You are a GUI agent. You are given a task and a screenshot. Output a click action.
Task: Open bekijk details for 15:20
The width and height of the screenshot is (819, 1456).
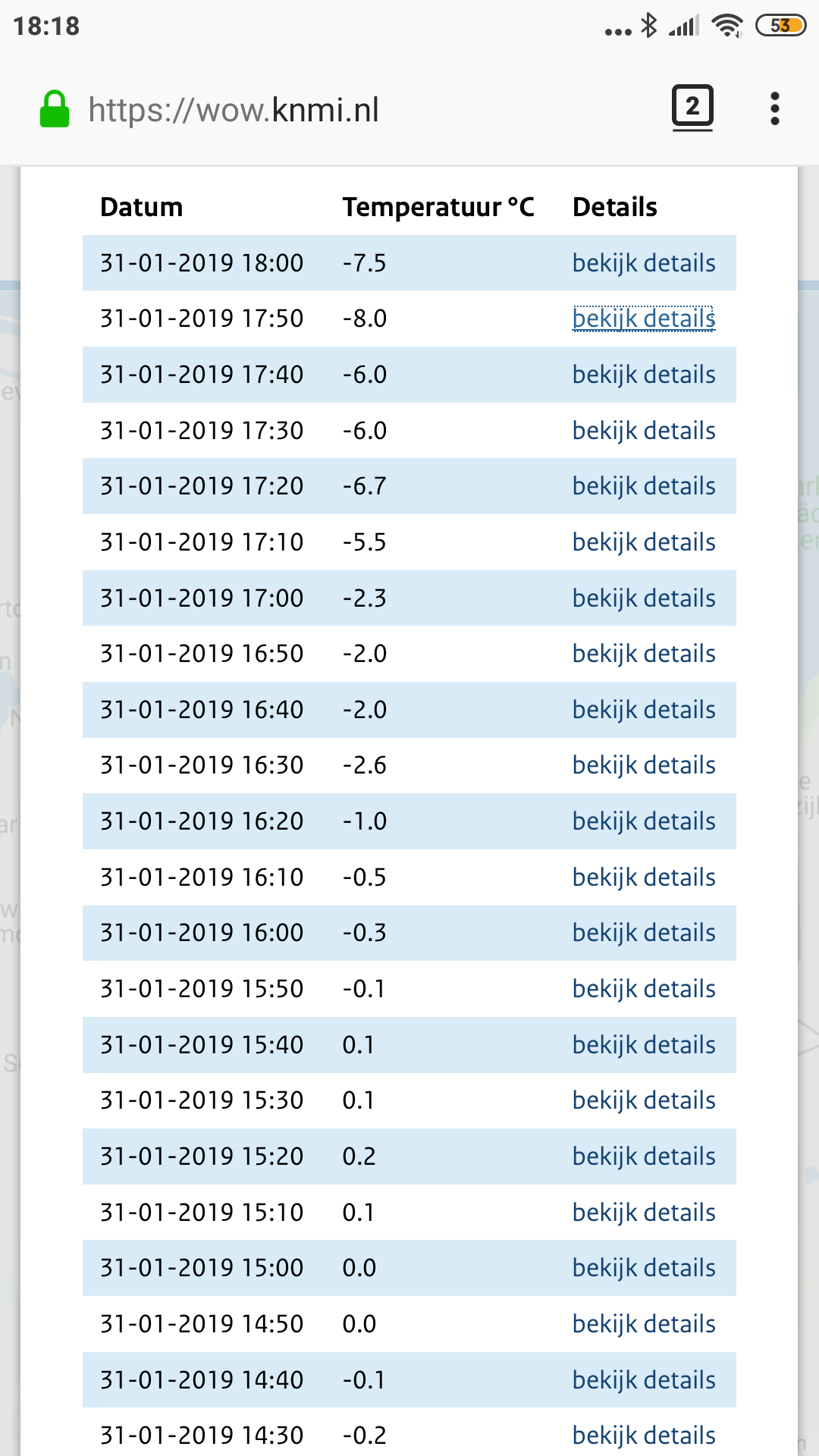tap(644, 1156)
